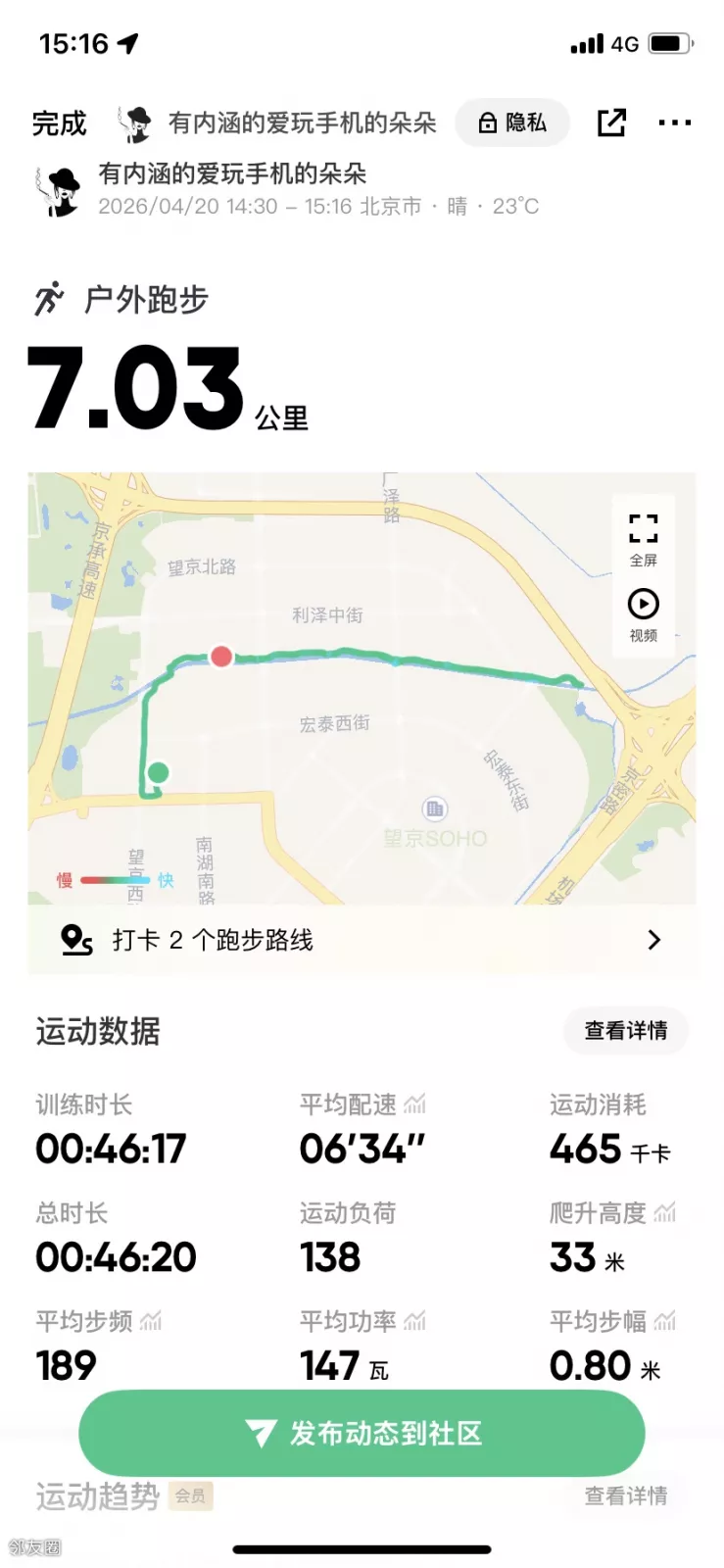The height and width of the screenshot is (1568, 724).
Task: Tap 查看详情 beside 运动数据
Action: tap(625, 1031)
